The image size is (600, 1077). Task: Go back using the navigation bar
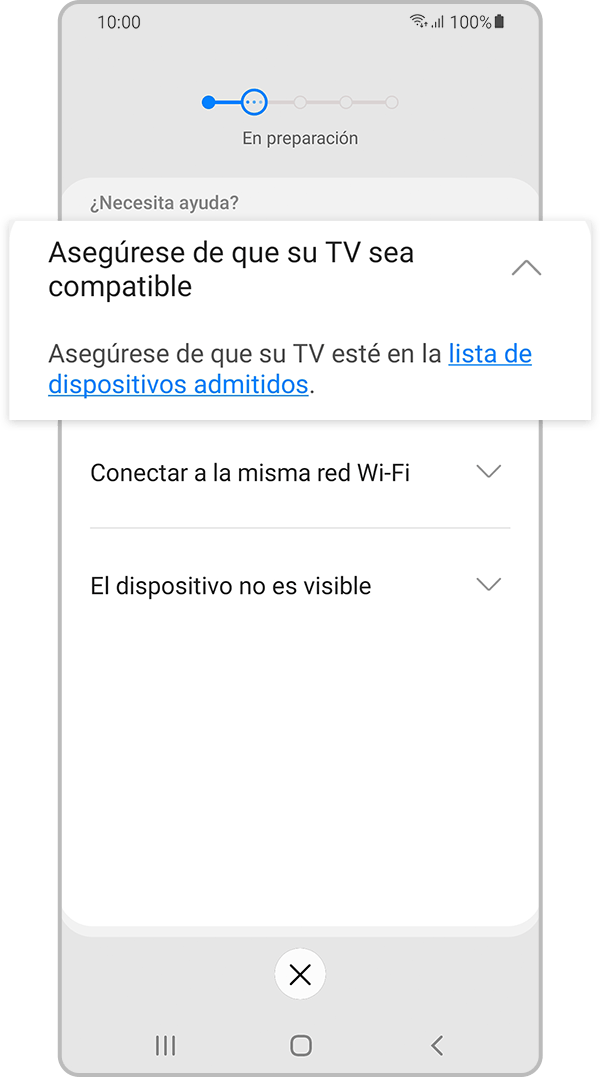point(436,1046)
